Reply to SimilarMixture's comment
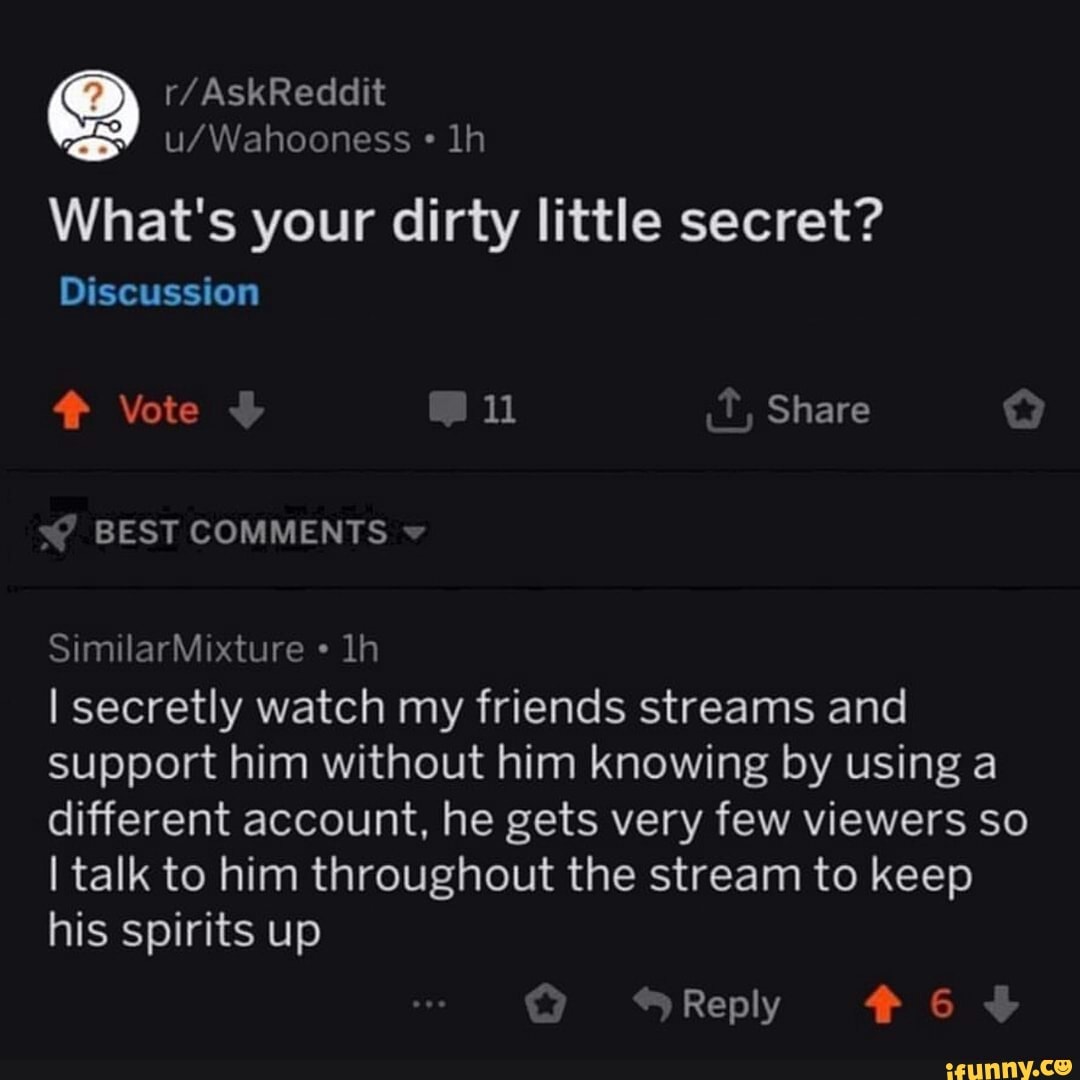The height and width of the screenshot is (1080, 1080). coord(708,1004)
